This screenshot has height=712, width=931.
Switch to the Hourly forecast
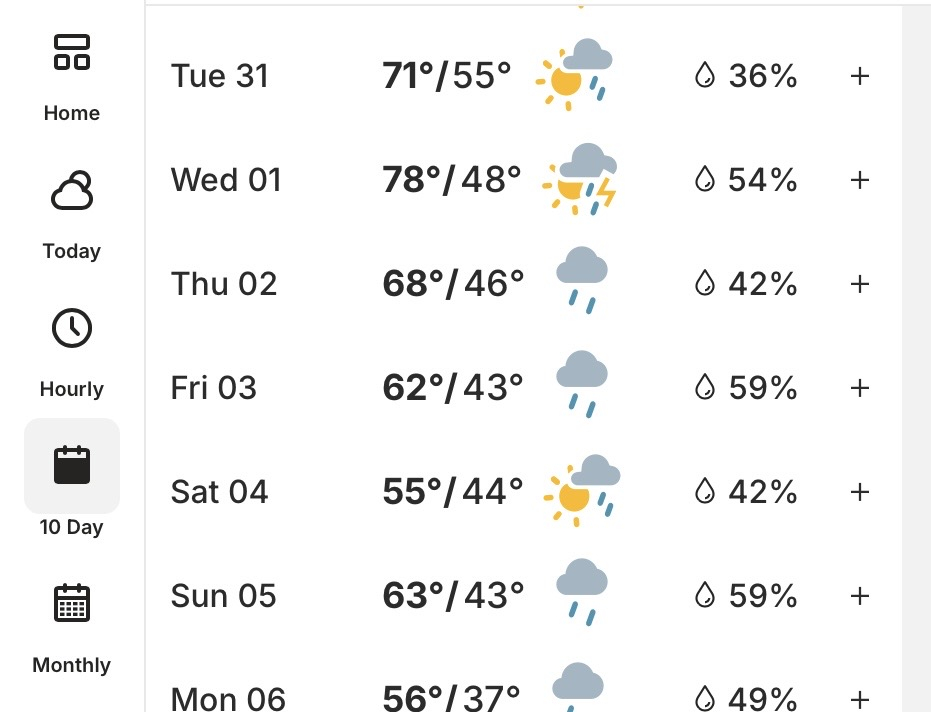(72, 351)
